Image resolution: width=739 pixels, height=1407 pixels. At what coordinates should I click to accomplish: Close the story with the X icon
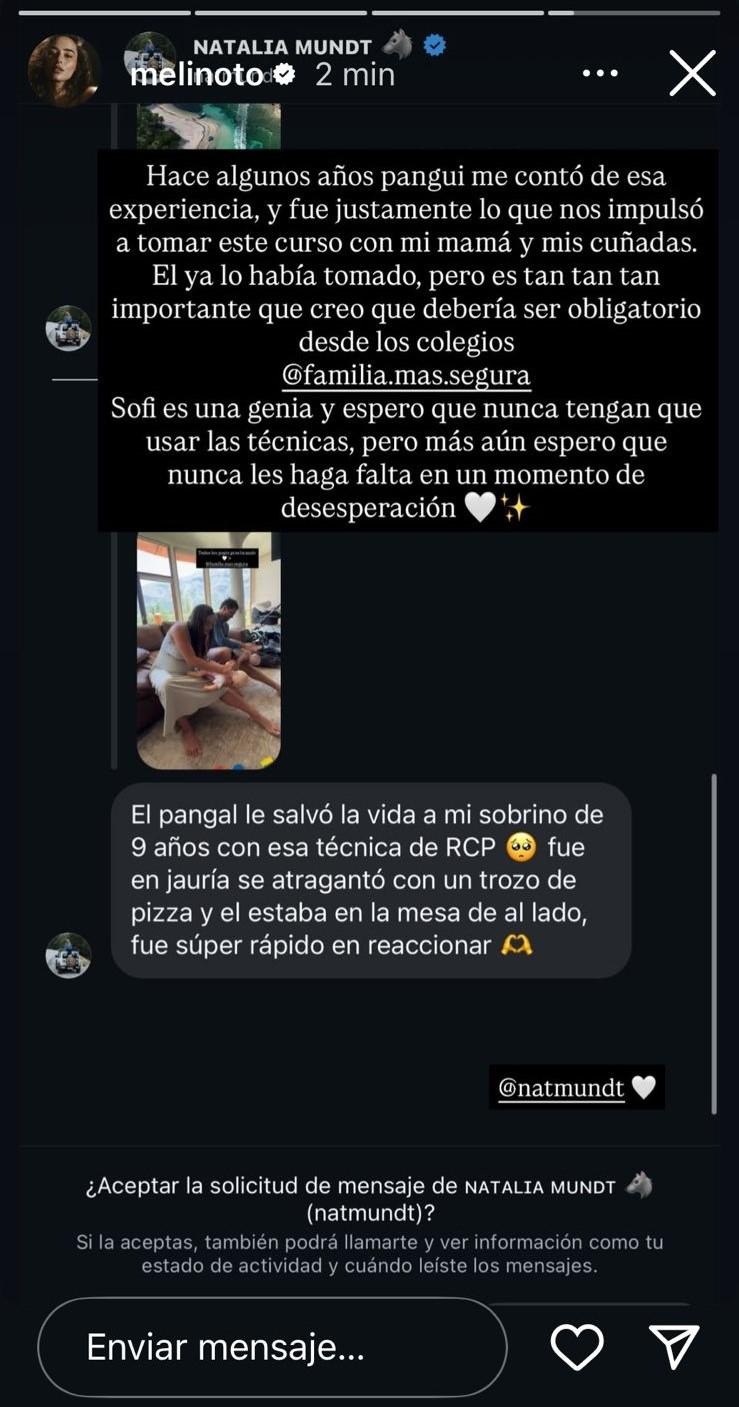pyautogui.click(x=692, y=73)
